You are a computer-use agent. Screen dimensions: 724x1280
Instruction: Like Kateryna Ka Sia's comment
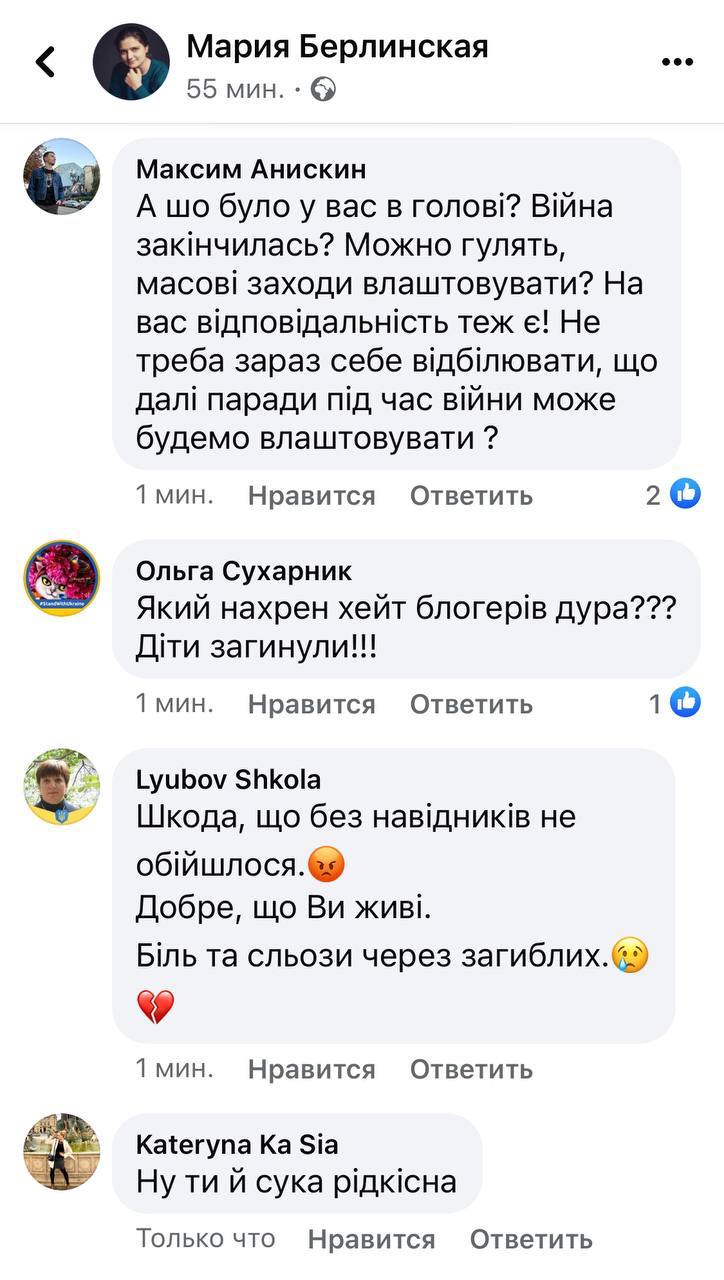pos(371,1240)
